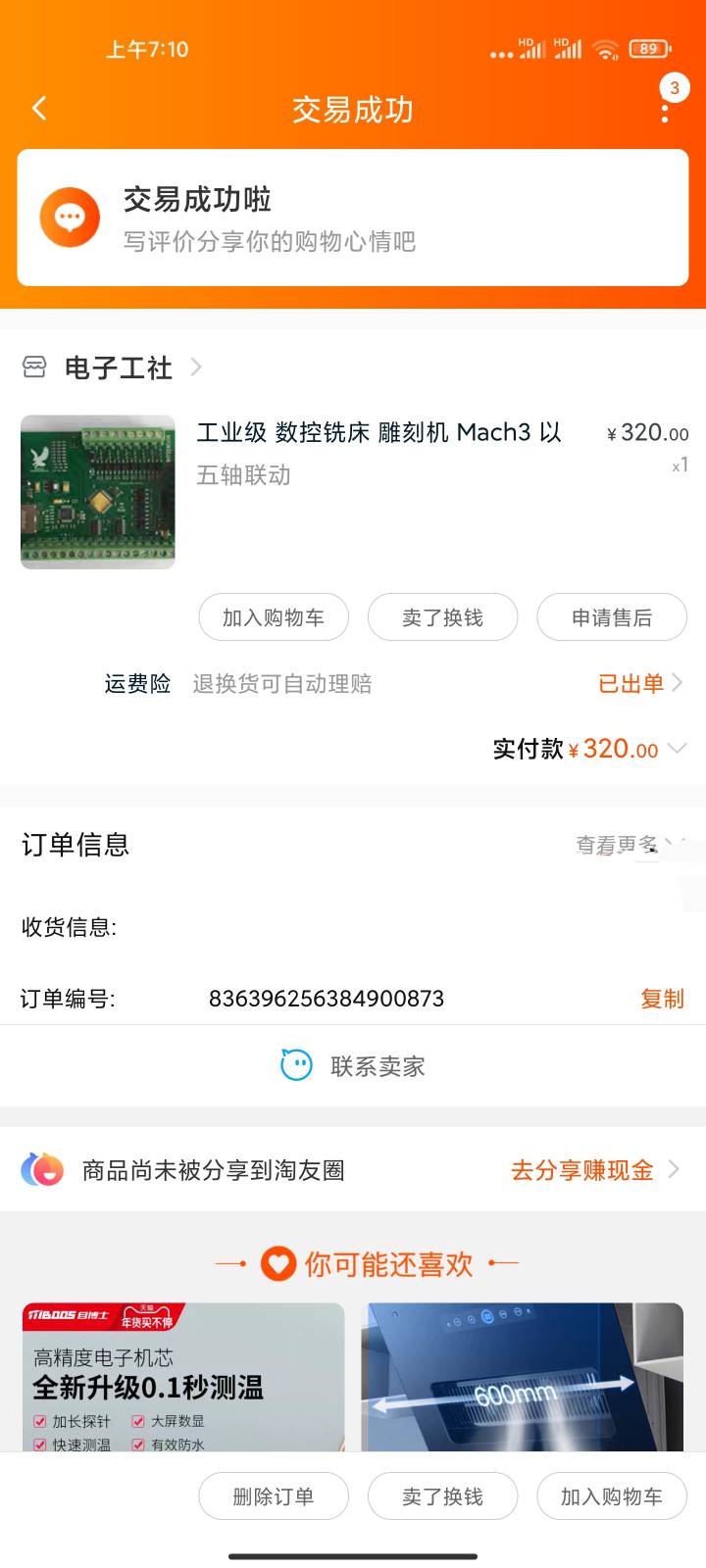
Task: Apply for after-sales via 申请售后
Action: 611,617
